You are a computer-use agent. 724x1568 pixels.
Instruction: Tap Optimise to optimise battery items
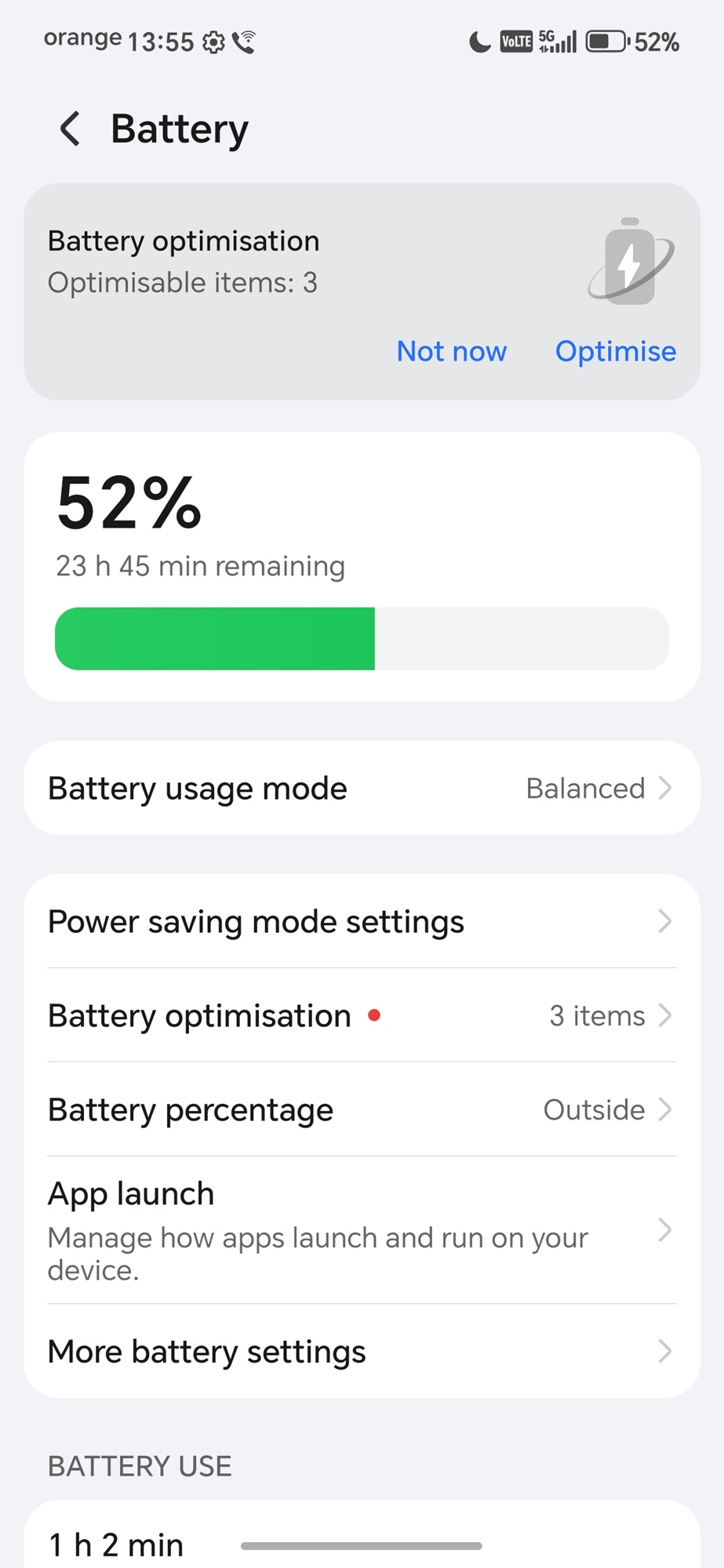[615, 351]
